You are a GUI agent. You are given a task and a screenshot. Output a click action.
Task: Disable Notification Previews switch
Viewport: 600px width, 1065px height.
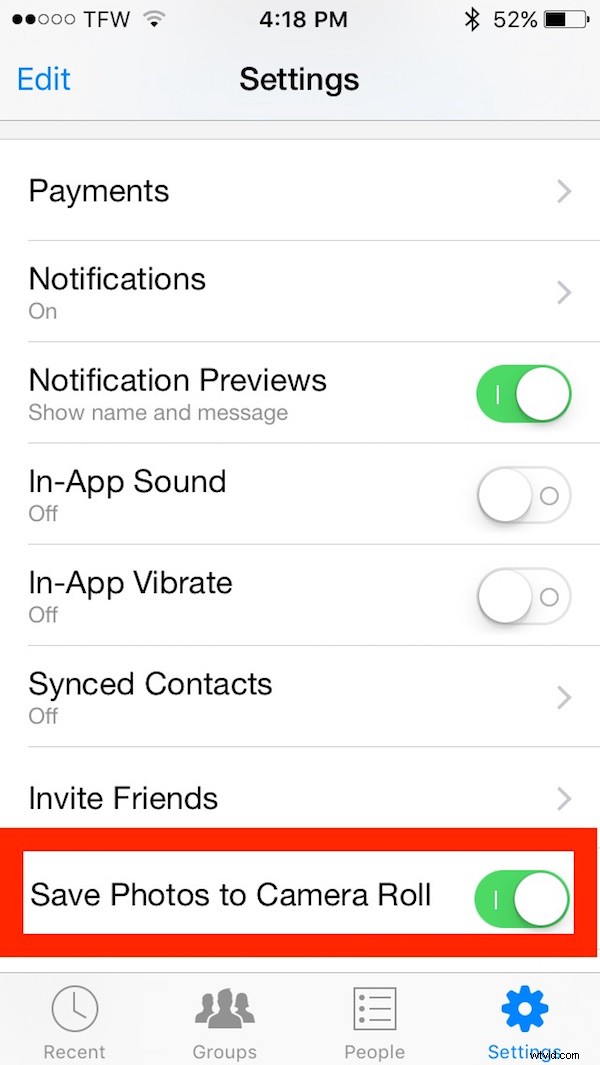[x=523, y=393]
